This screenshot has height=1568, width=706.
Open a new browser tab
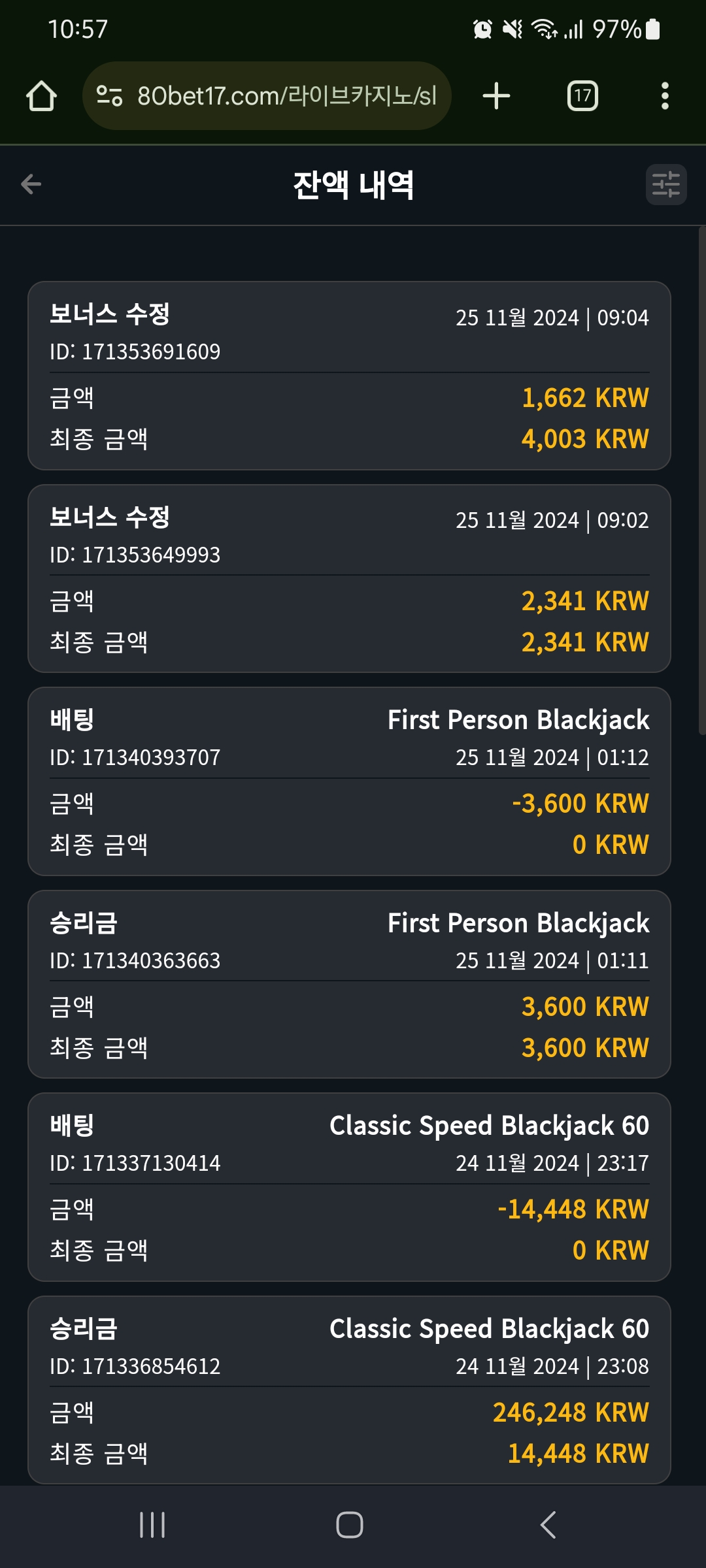(x=496, y=96)
